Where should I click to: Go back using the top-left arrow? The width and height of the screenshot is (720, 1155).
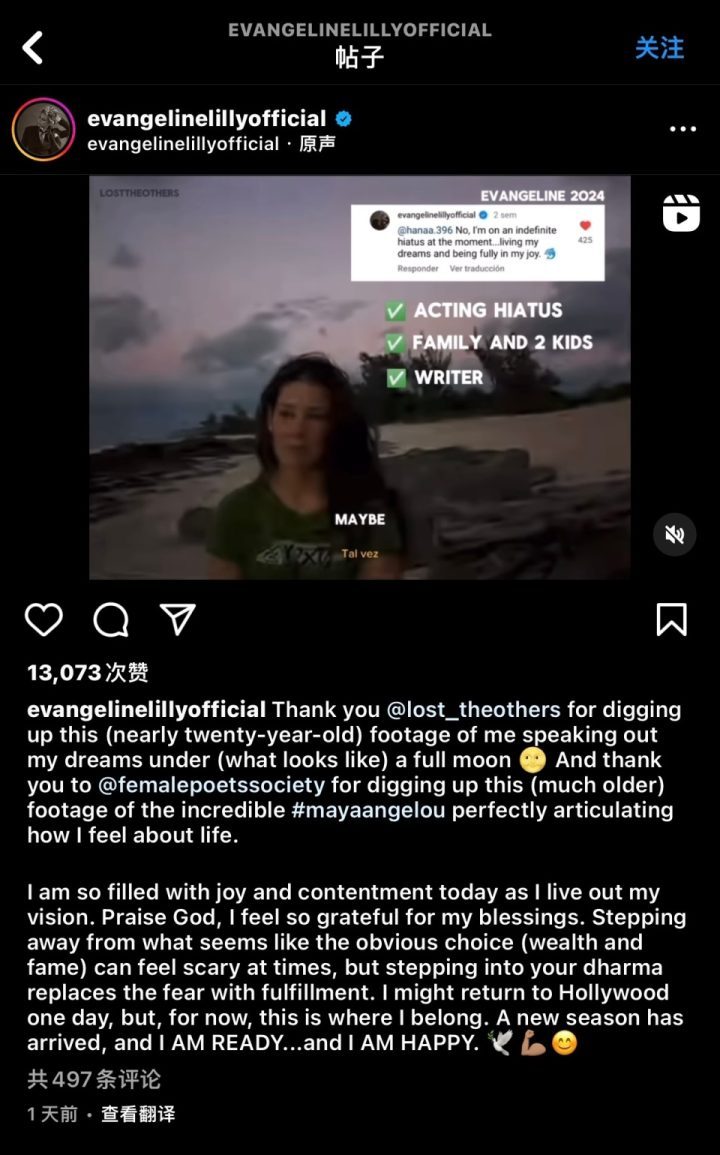click(x=33, y=47)
